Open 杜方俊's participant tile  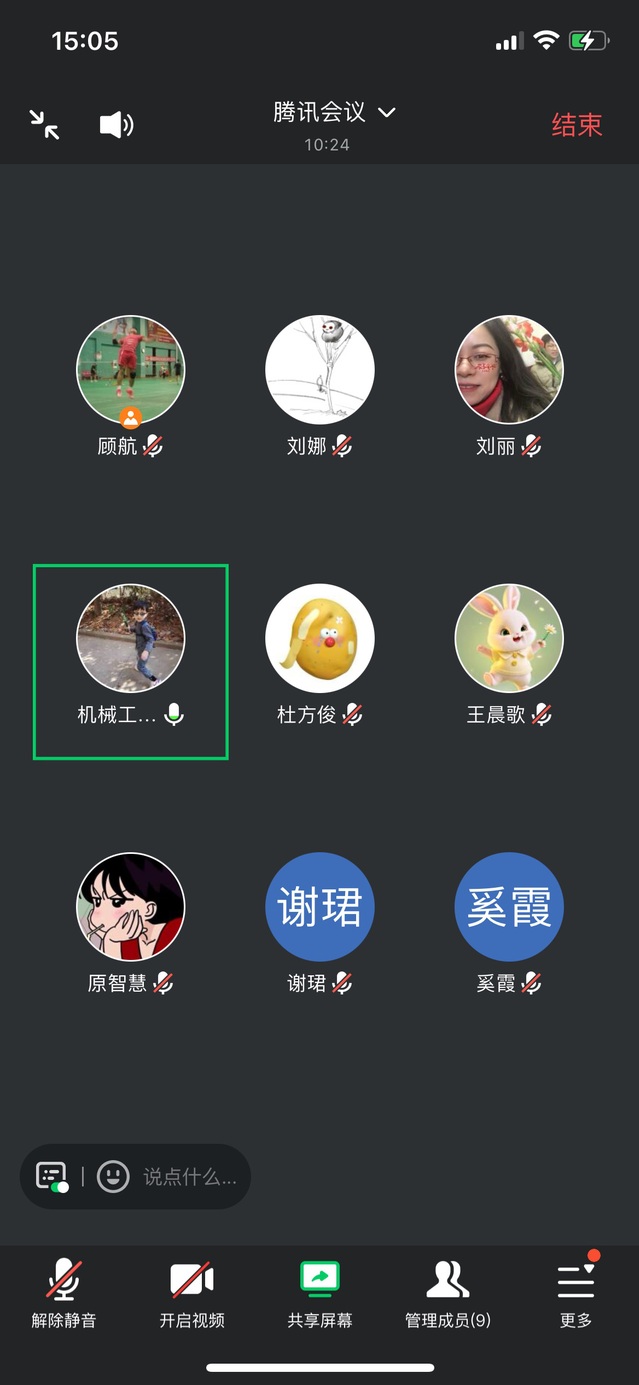click(x=320, y=639)
